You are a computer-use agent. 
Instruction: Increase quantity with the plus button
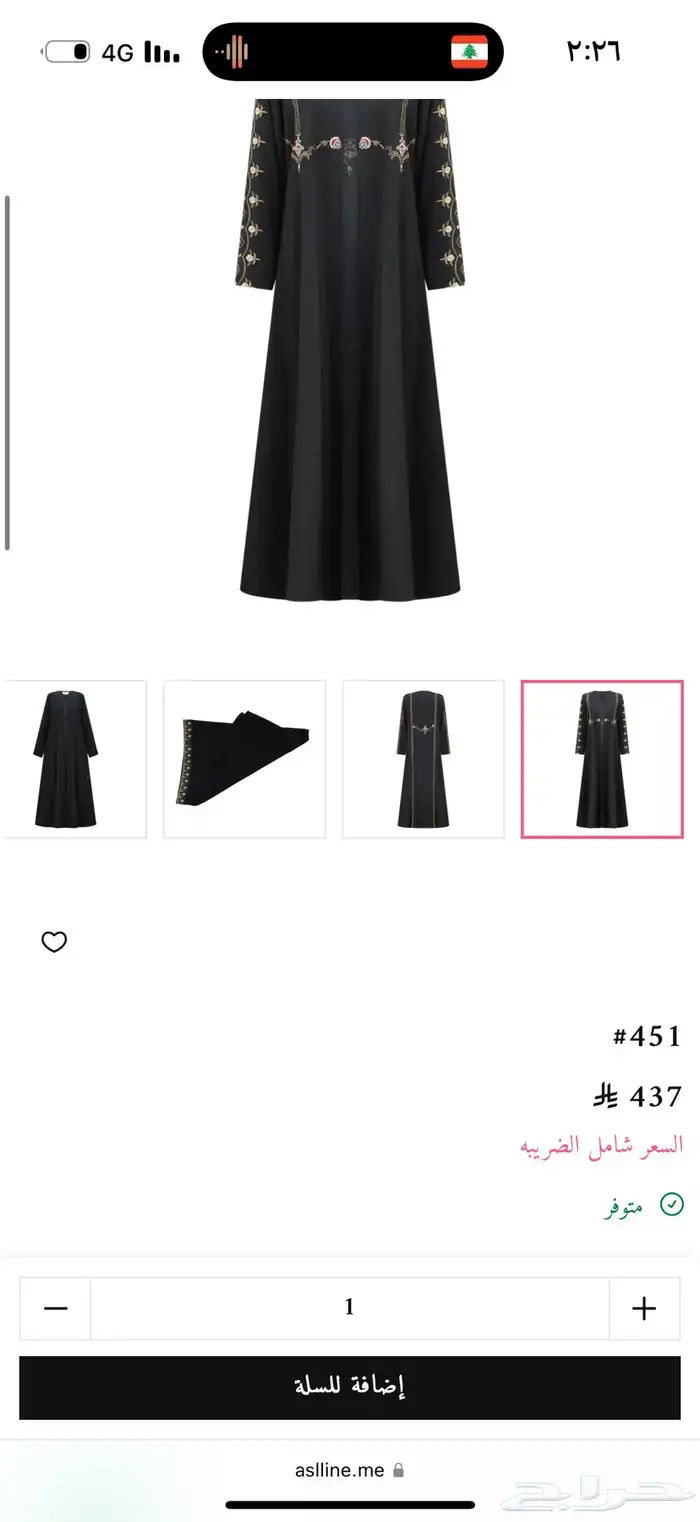tap(644, 1308)
